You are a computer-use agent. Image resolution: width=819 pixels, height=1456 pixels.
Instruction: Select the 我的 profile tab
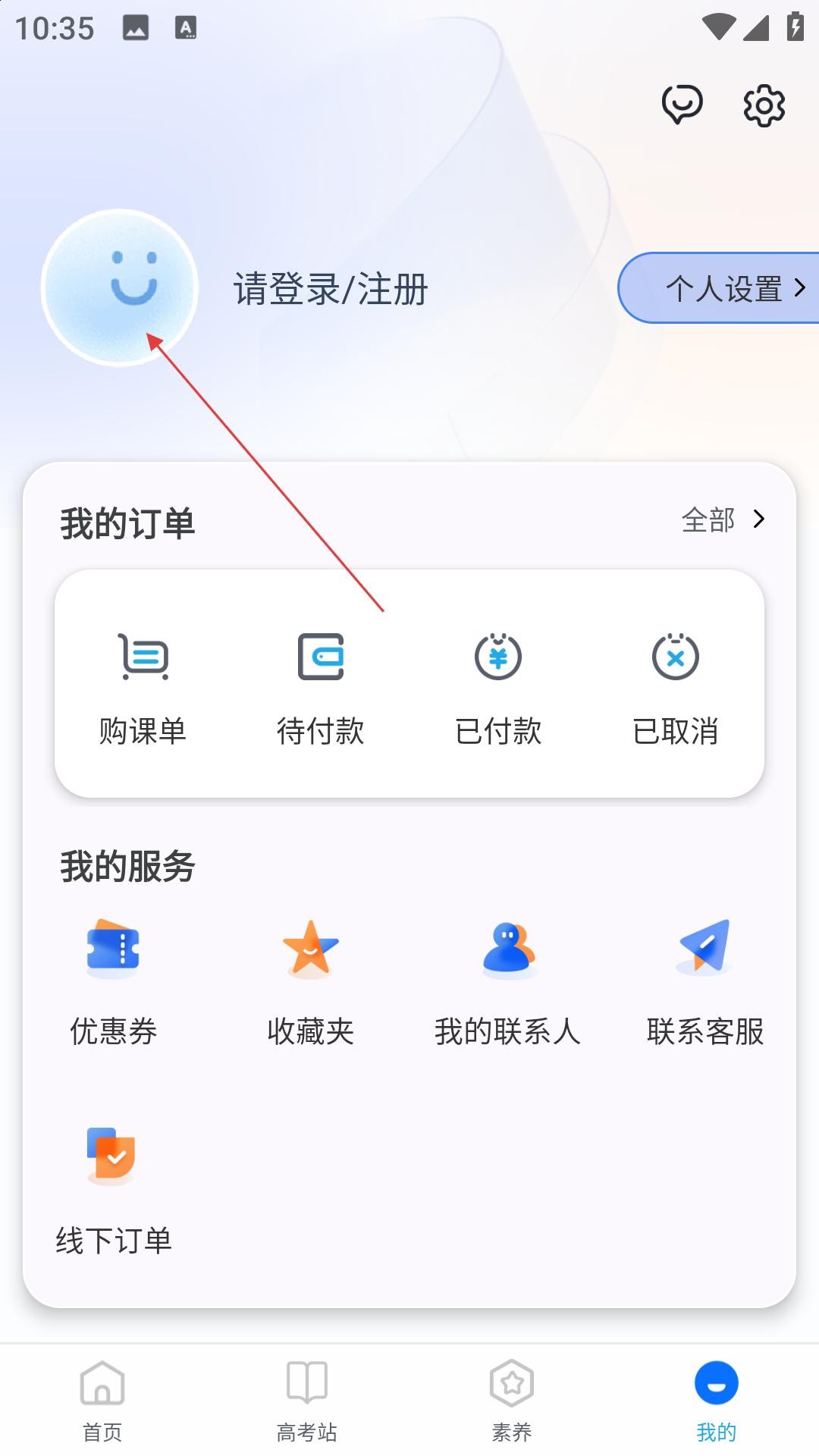(x=716, y=1403)
